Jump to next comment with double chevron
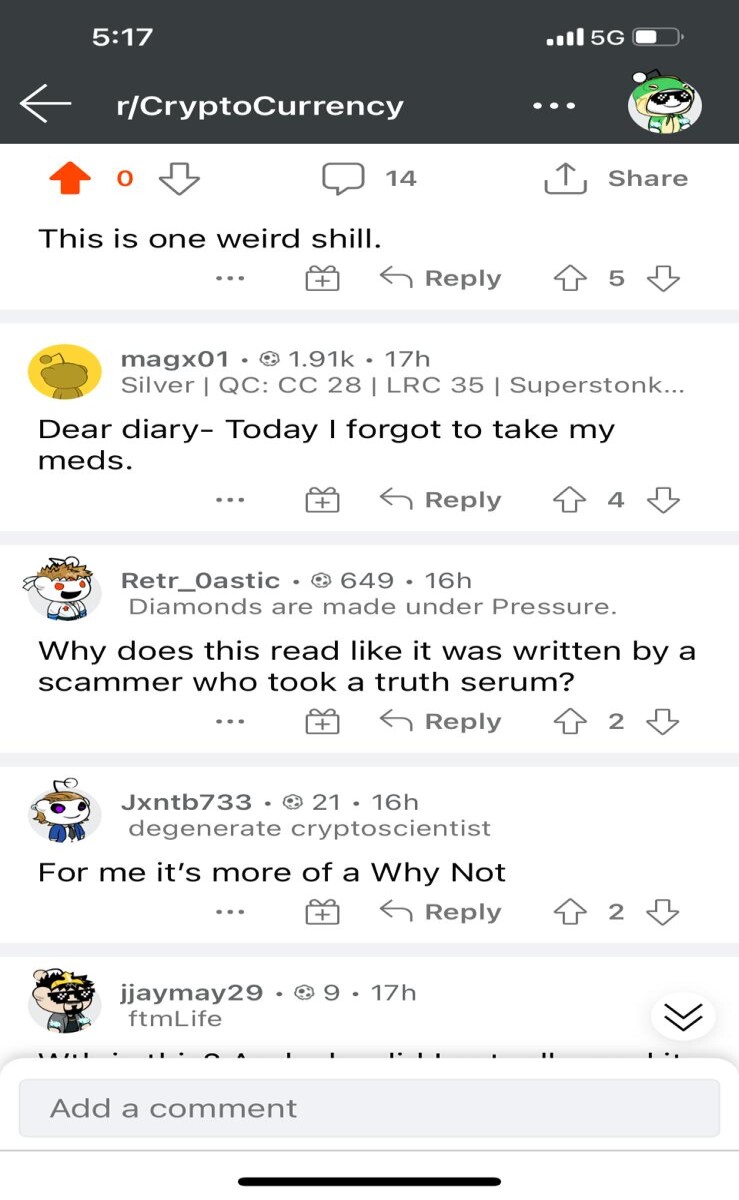 click(683, 1017)
